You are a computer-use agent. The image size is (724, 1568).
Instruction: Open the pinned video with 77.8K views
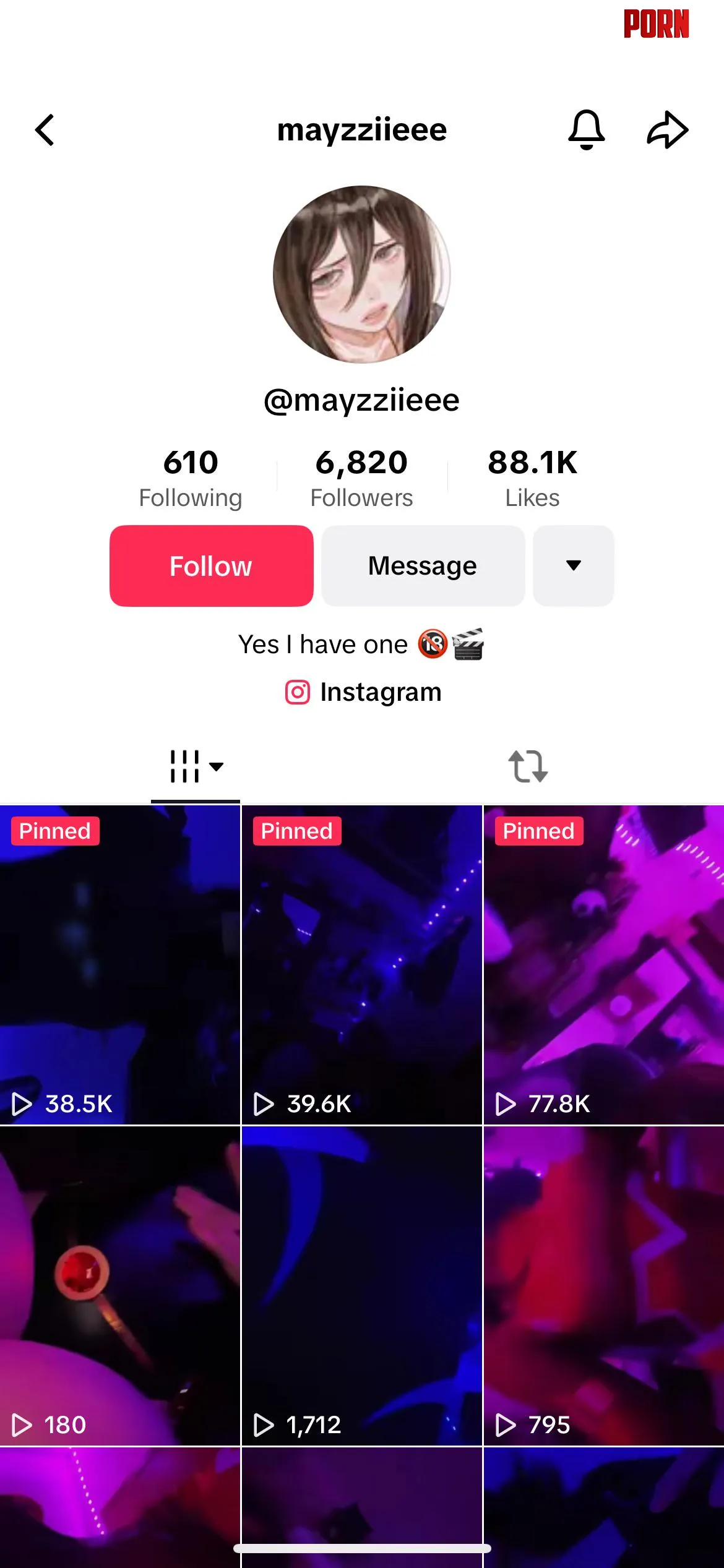(603, 965)
